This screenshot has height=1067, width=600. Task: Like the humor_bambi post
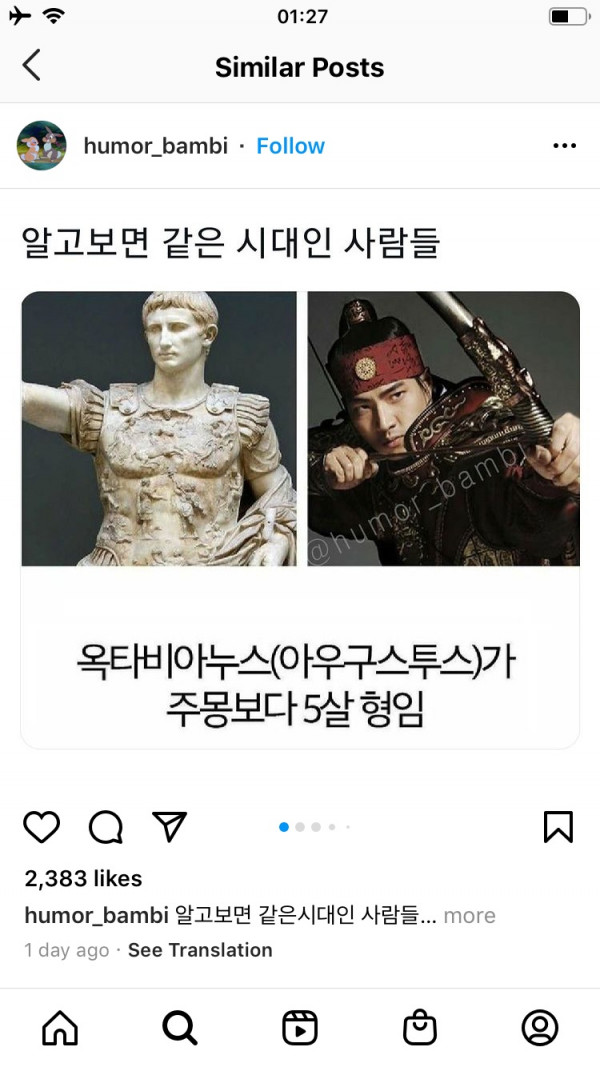[42, 827]
